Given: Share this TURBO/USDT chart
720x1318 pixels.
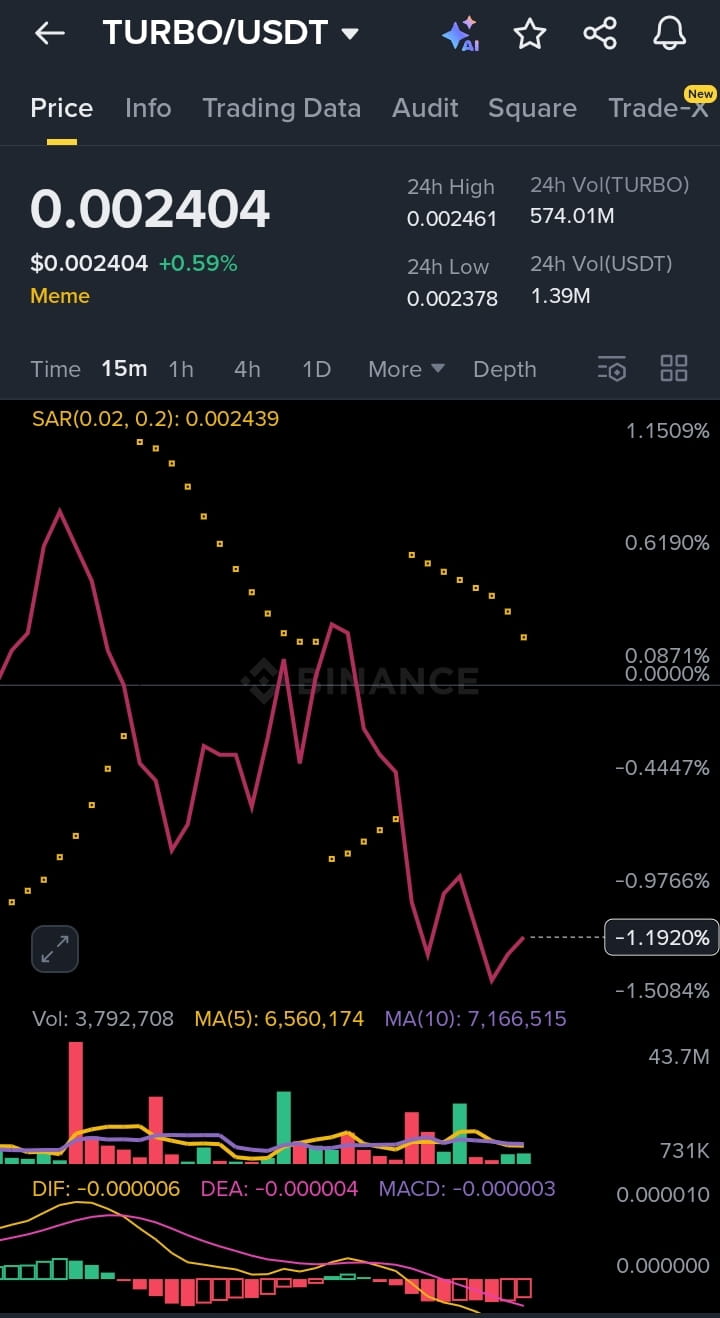Looking at the screenshot, I should [x=600, y=34].
